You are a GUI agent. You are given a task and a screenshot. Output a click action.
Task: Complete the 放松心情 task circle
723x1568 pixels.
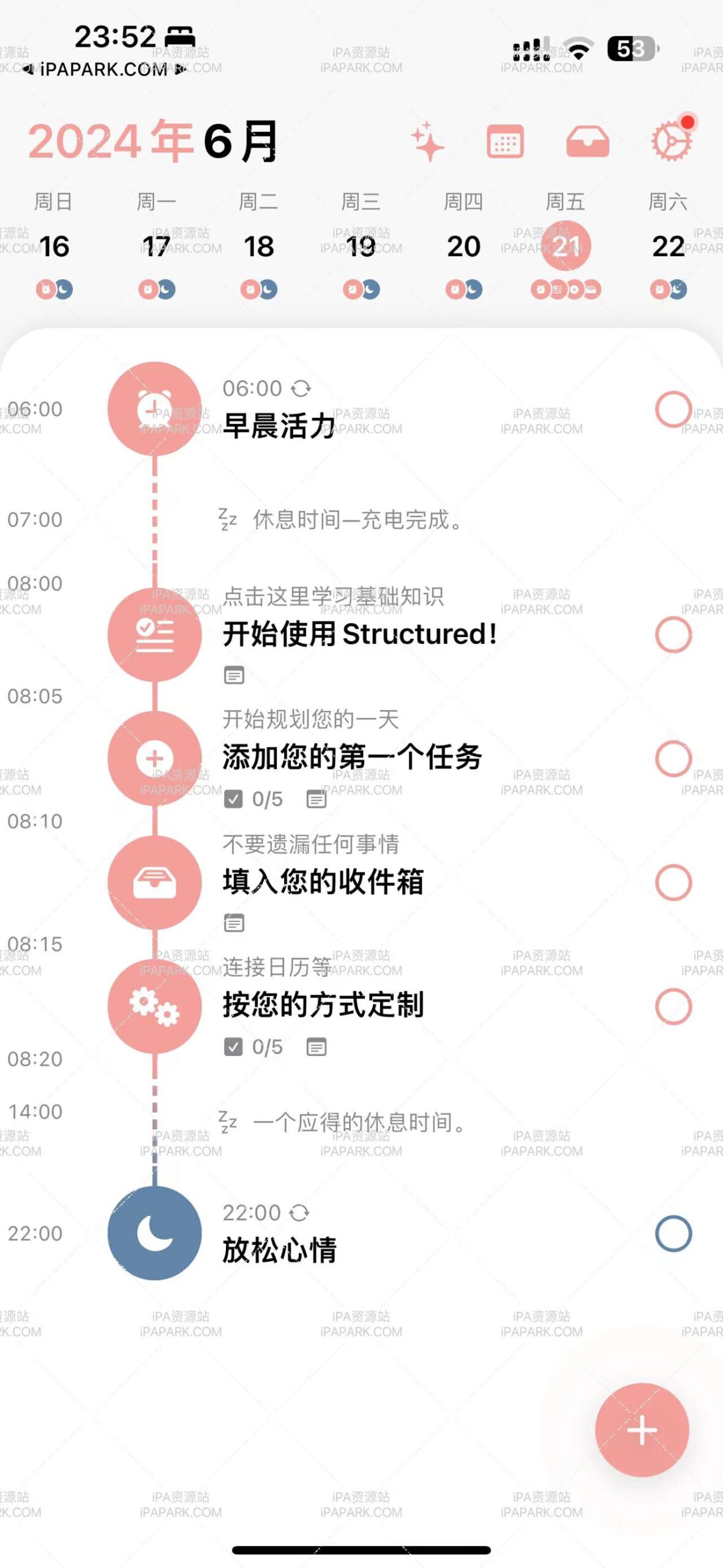click(673, 1235)
